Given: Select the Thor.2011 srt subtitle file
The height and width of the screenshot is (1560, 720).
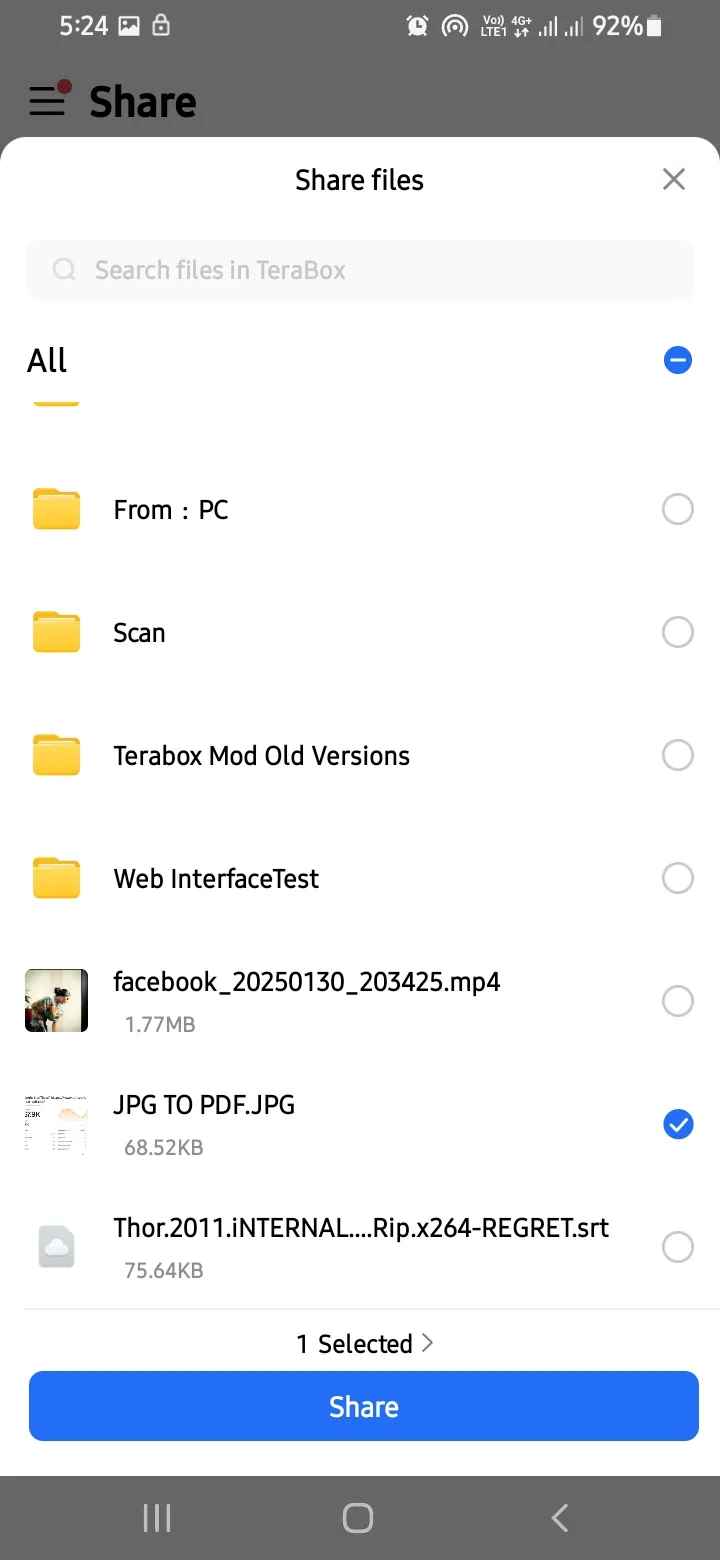Looking at the screenshot, I should point(678,1247).
